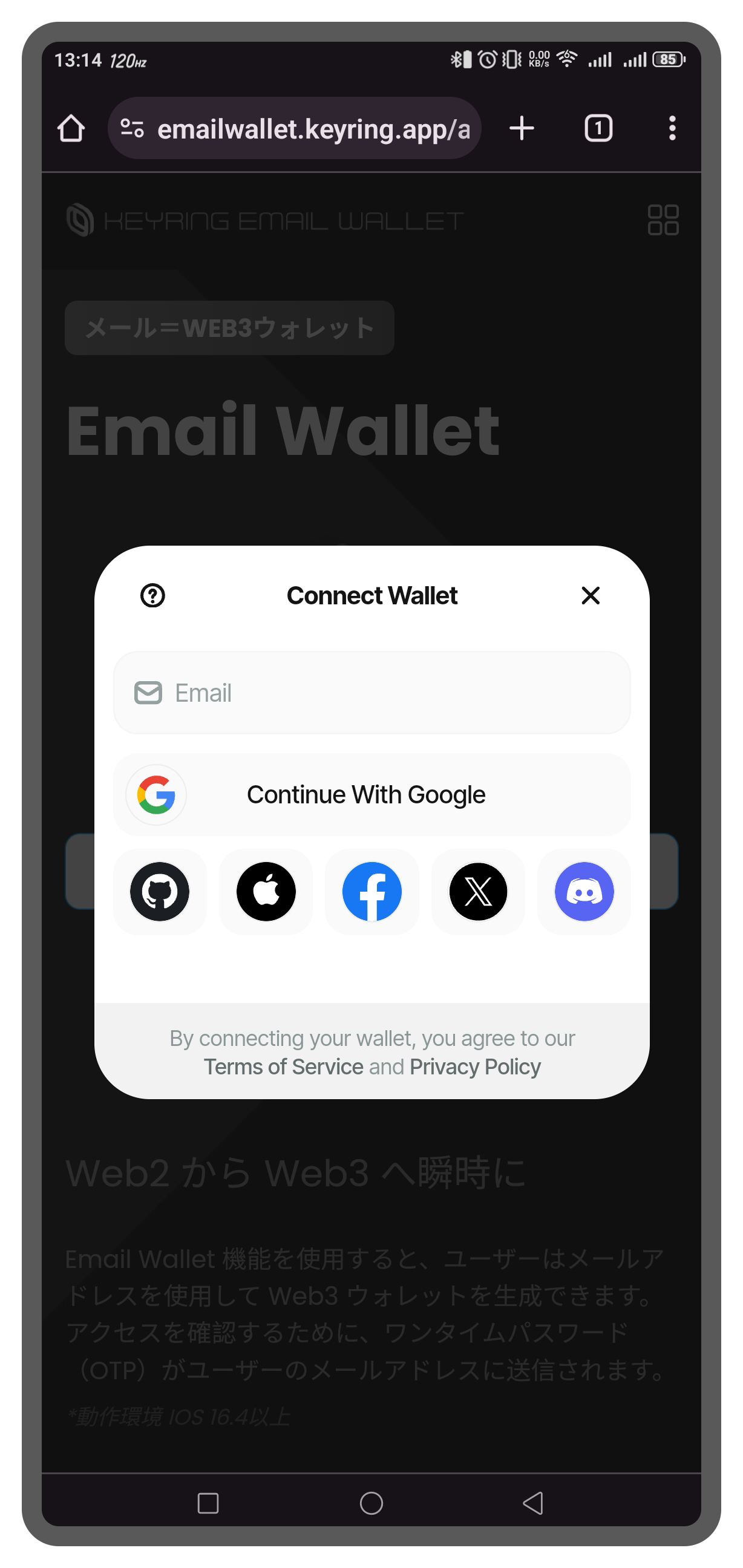The height and width of the screenshot is (1568, 743).
Task: Tap the browser home button
Action: [x=71, y=128]
